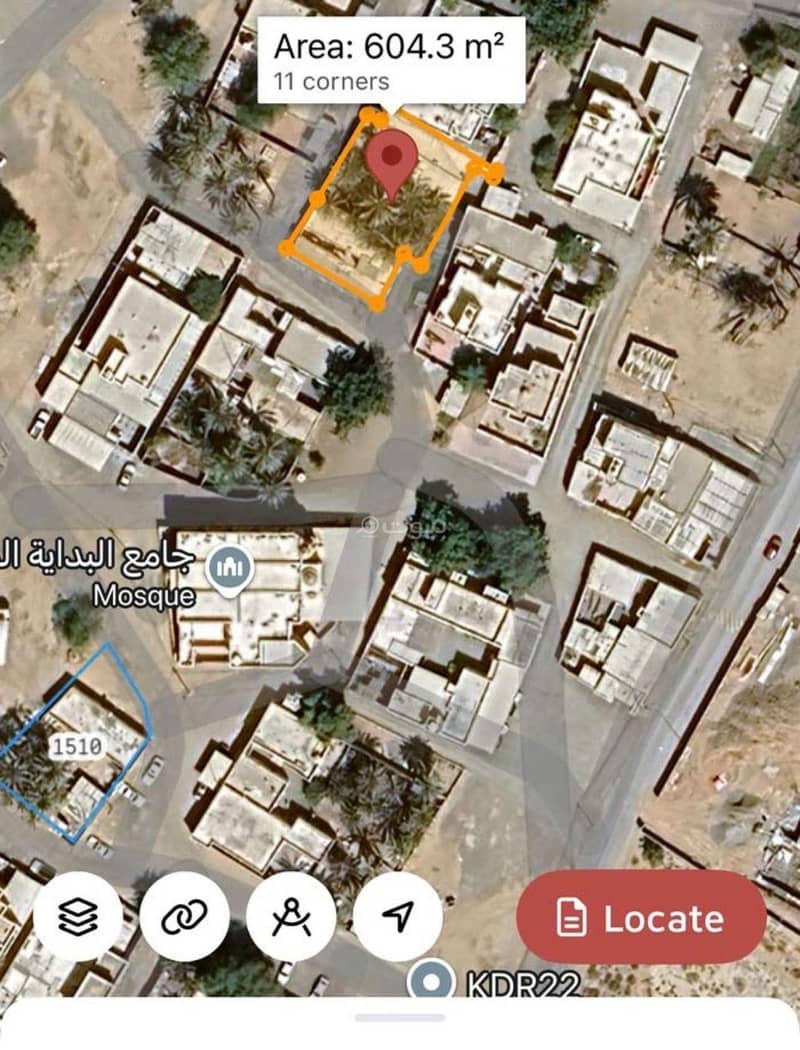Open the compass measuring tool
Image resolution: width=800 pixels, height=1050 pixels.
tap(291, 917)
